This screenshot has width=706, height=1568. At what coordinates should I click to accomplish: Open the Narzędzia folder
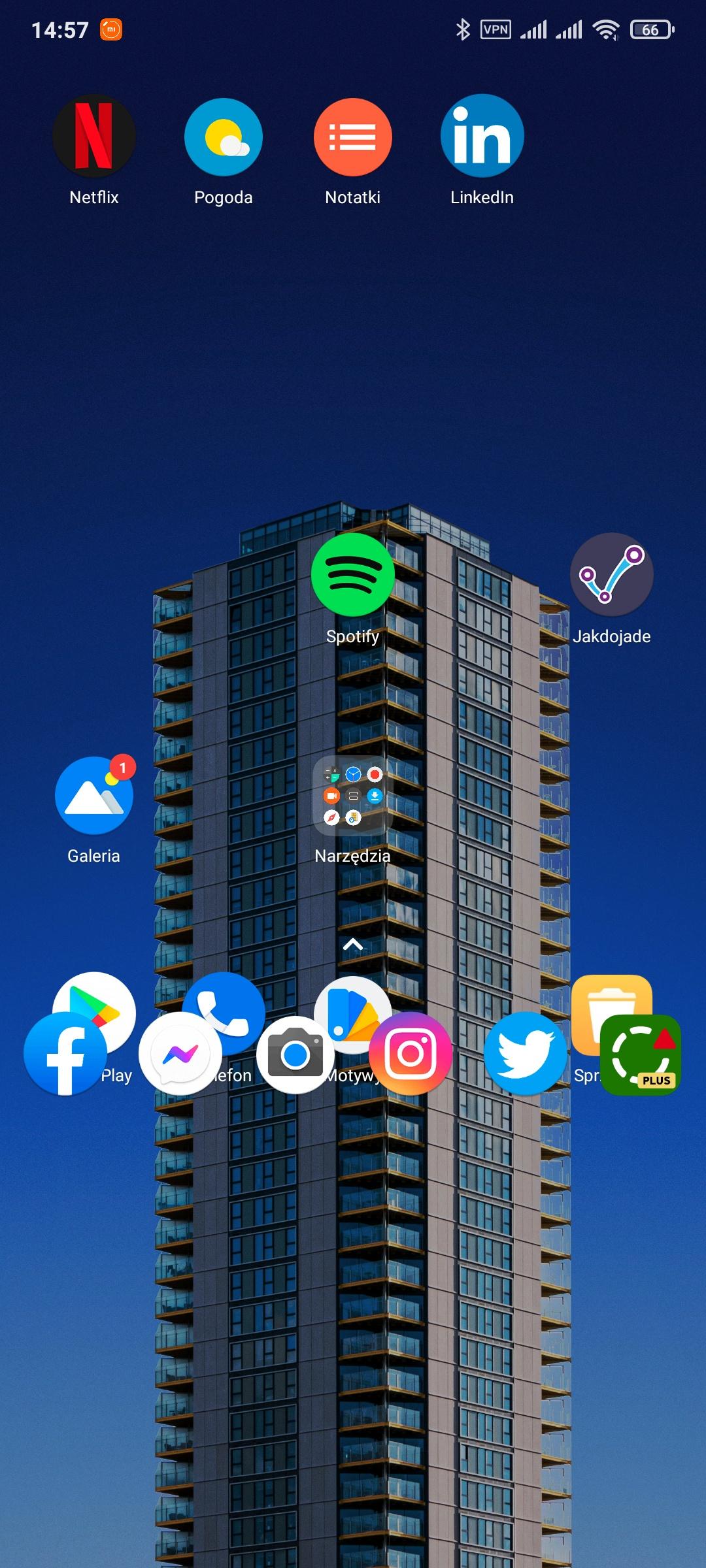click(352, 796)
